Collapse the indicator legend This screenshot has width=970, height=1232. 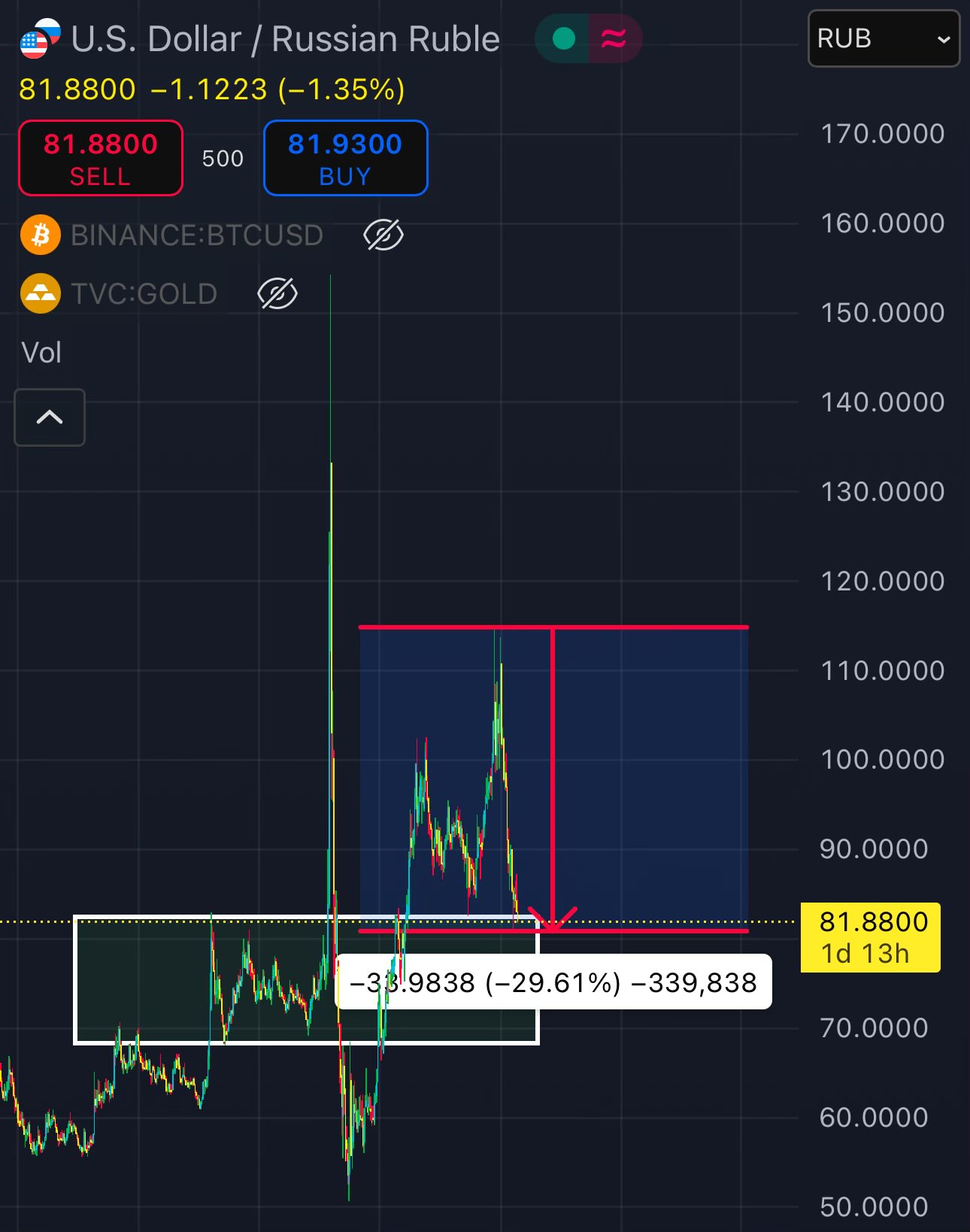tap(50, 417)
